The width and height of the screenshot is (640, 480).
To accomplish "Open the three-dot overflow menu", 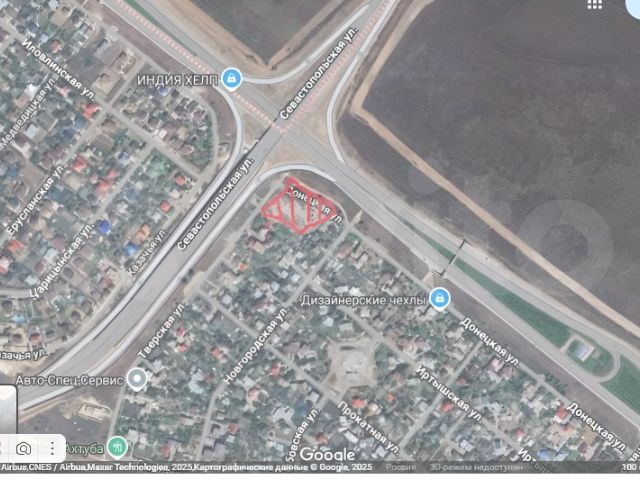I will tap(50, 448).
